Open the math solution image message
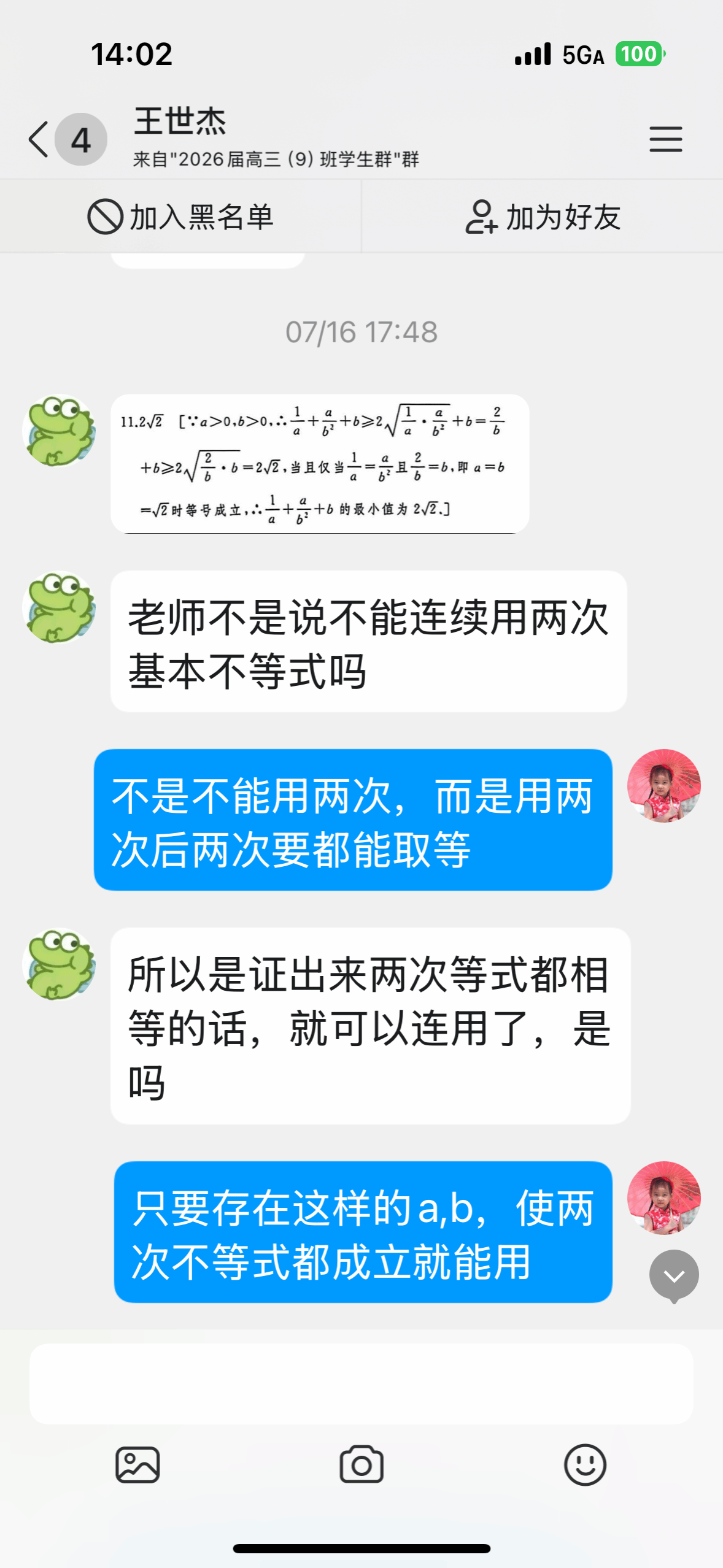 click(319, 464)
